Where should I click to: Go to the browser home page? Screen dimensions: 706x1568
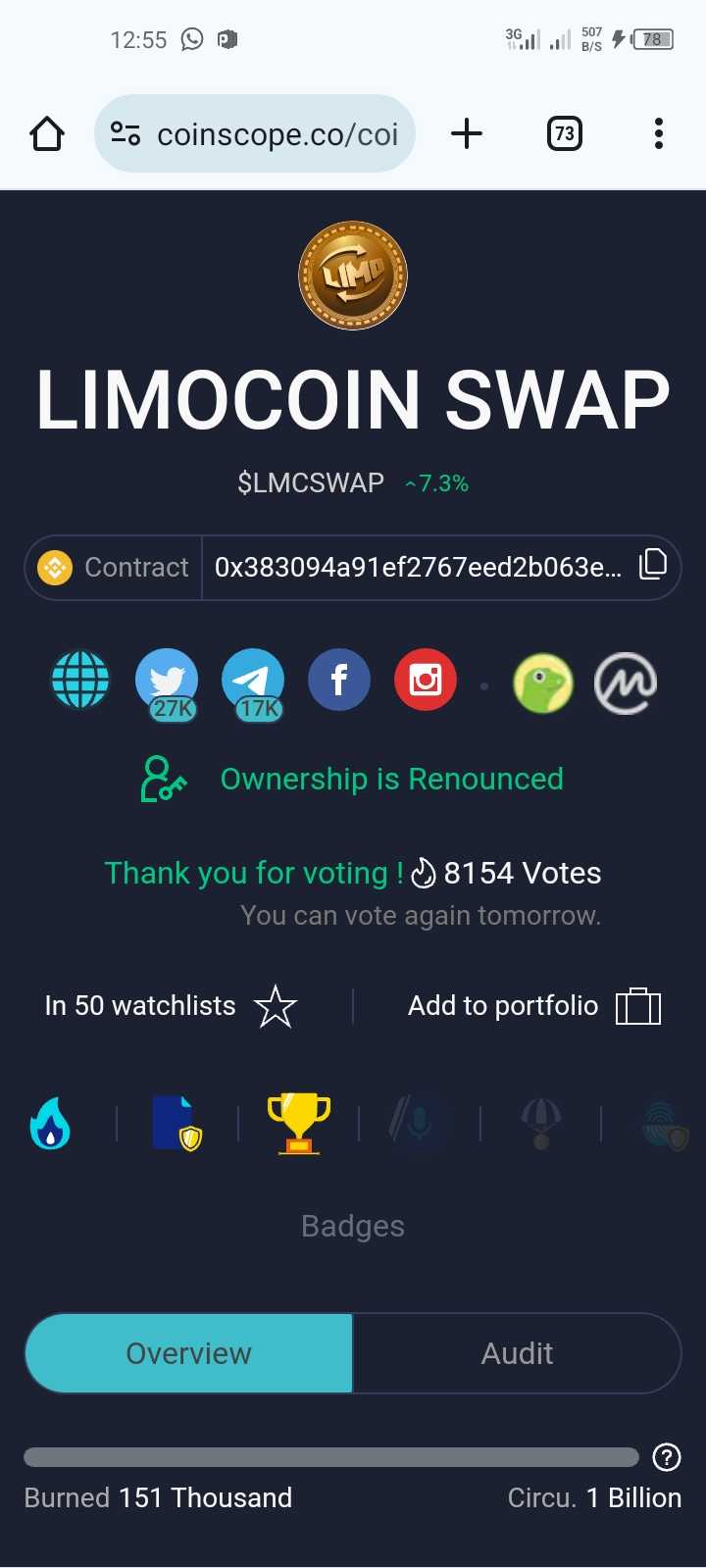[x=47, y=133]
